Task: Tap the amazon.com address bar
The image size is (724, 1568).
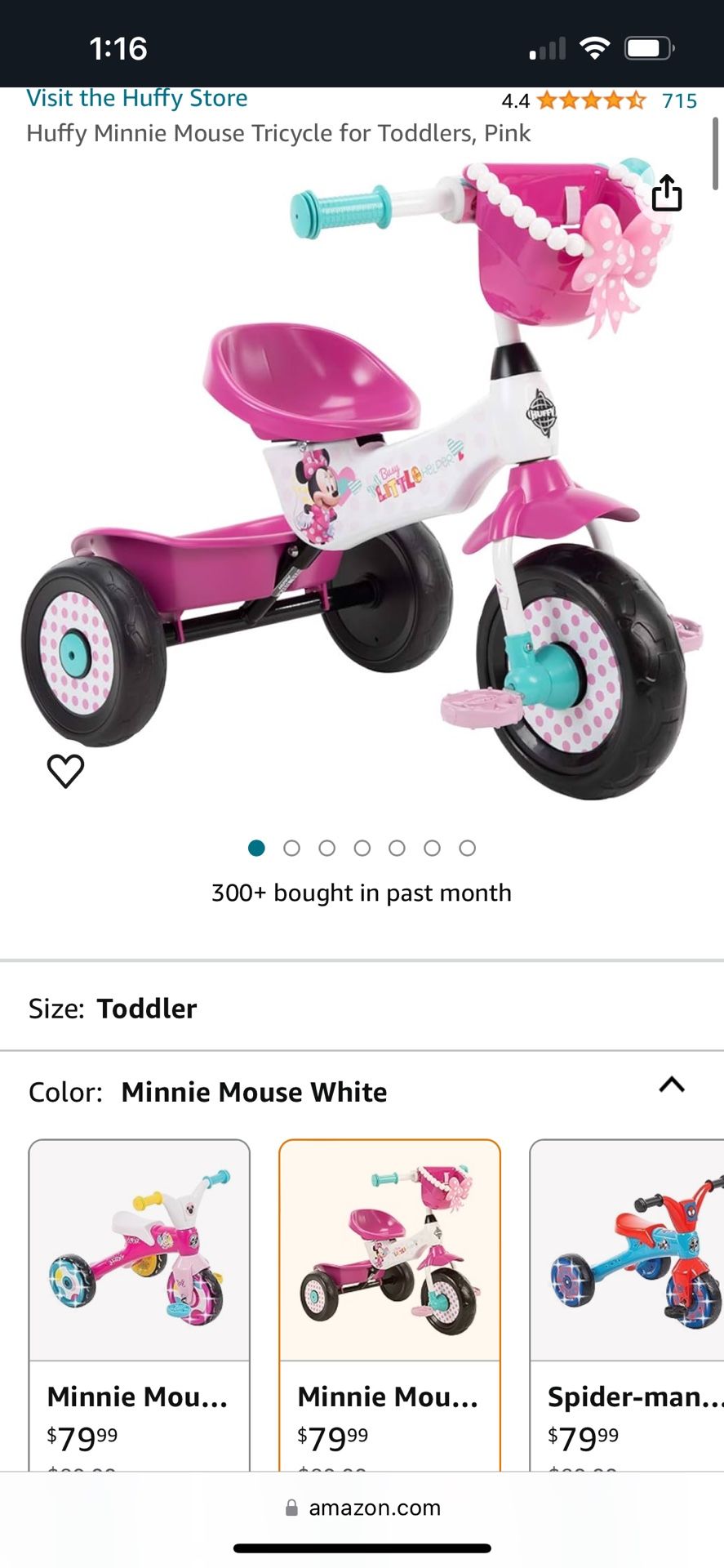Action: point(362,1508)
